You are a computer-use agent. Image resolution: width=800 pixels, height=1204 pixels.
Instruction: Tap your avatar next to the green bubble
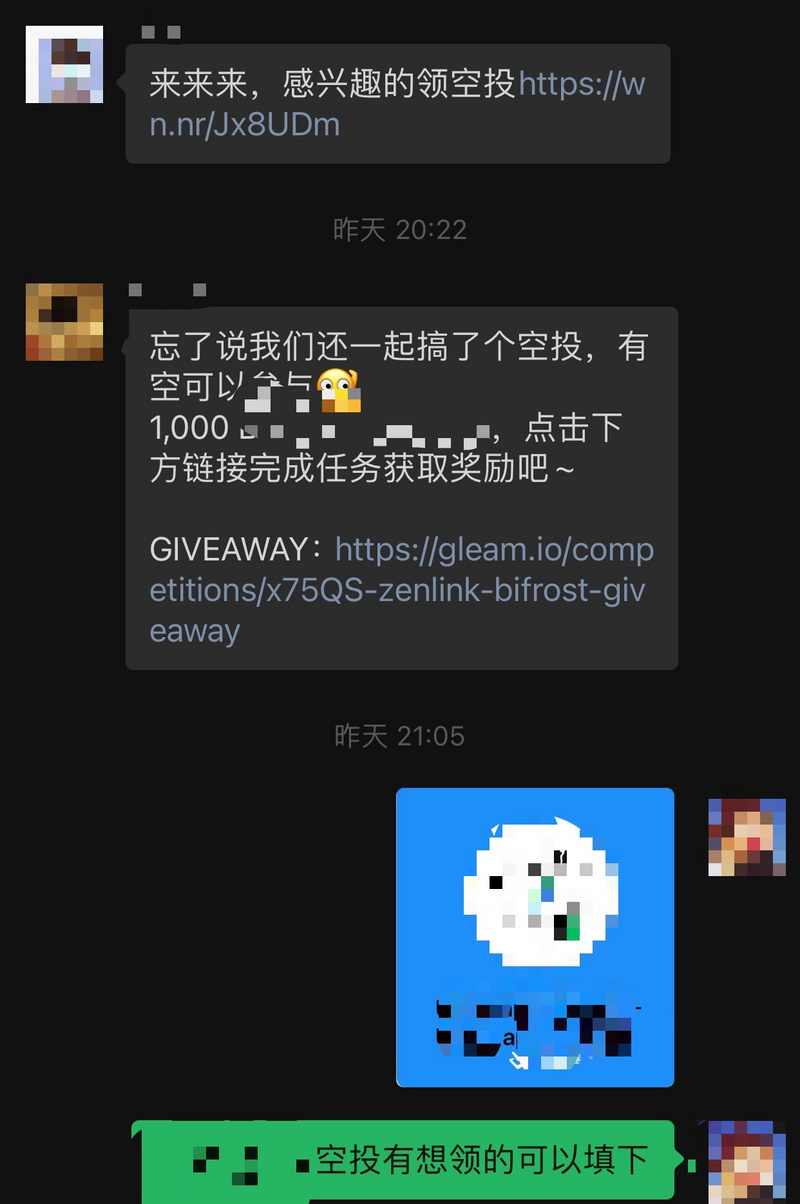click(x=746, y=1160)
